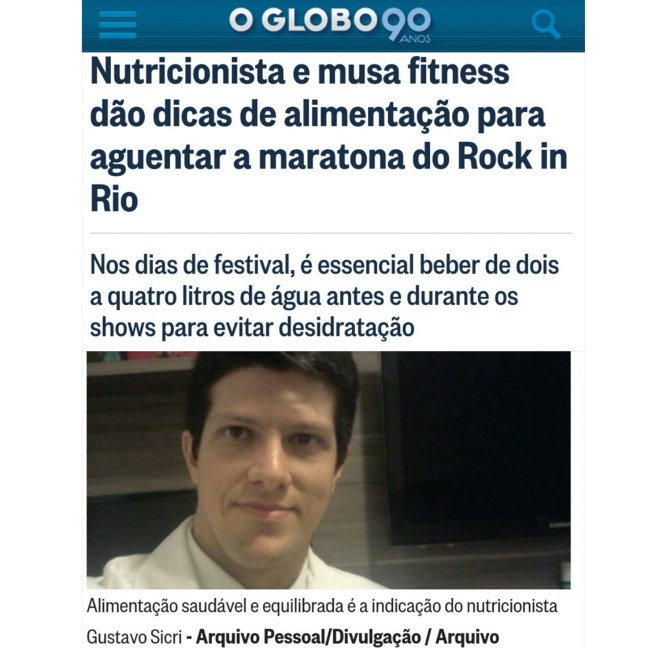Open the search magnifier icon
The height and width of the screenshot is (648, 648).
545,24
